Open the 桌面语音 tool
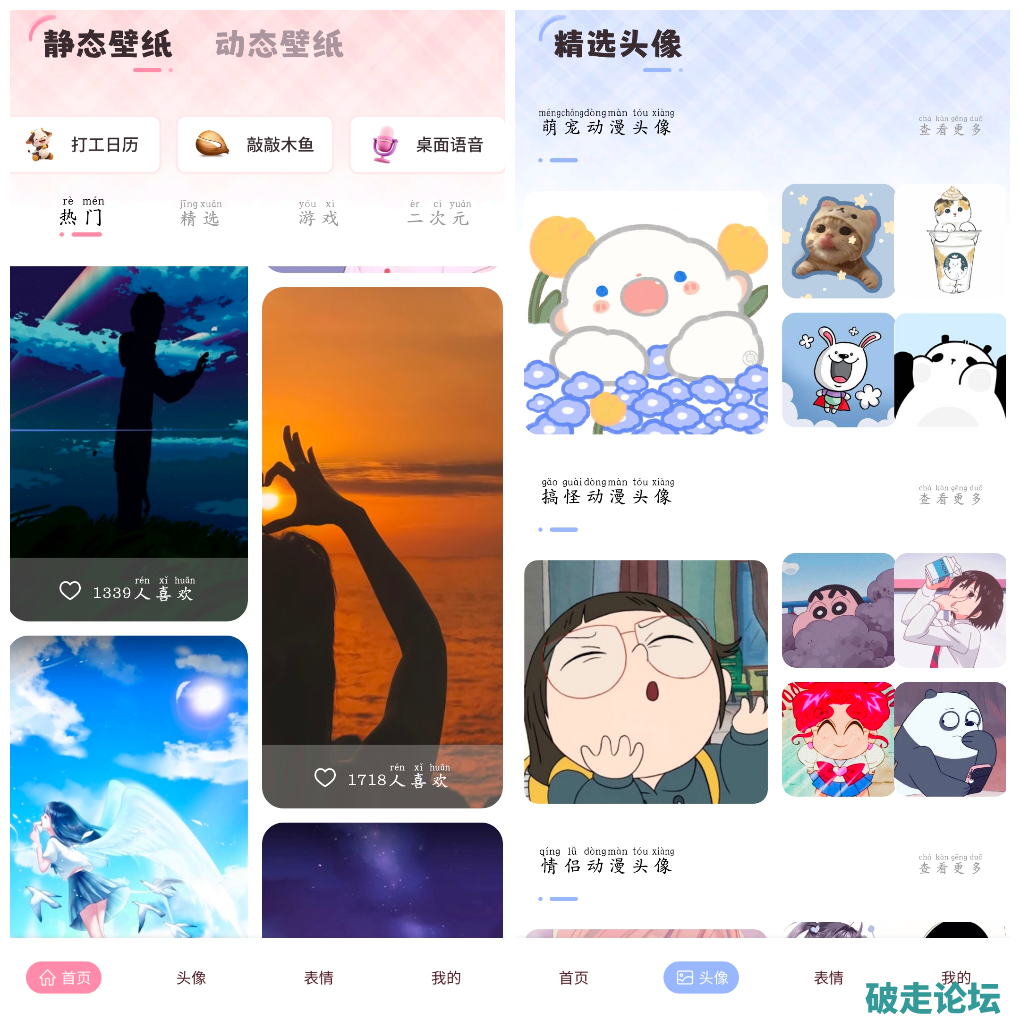This screenshot has width=1020, height=1020. pos(427,145)
